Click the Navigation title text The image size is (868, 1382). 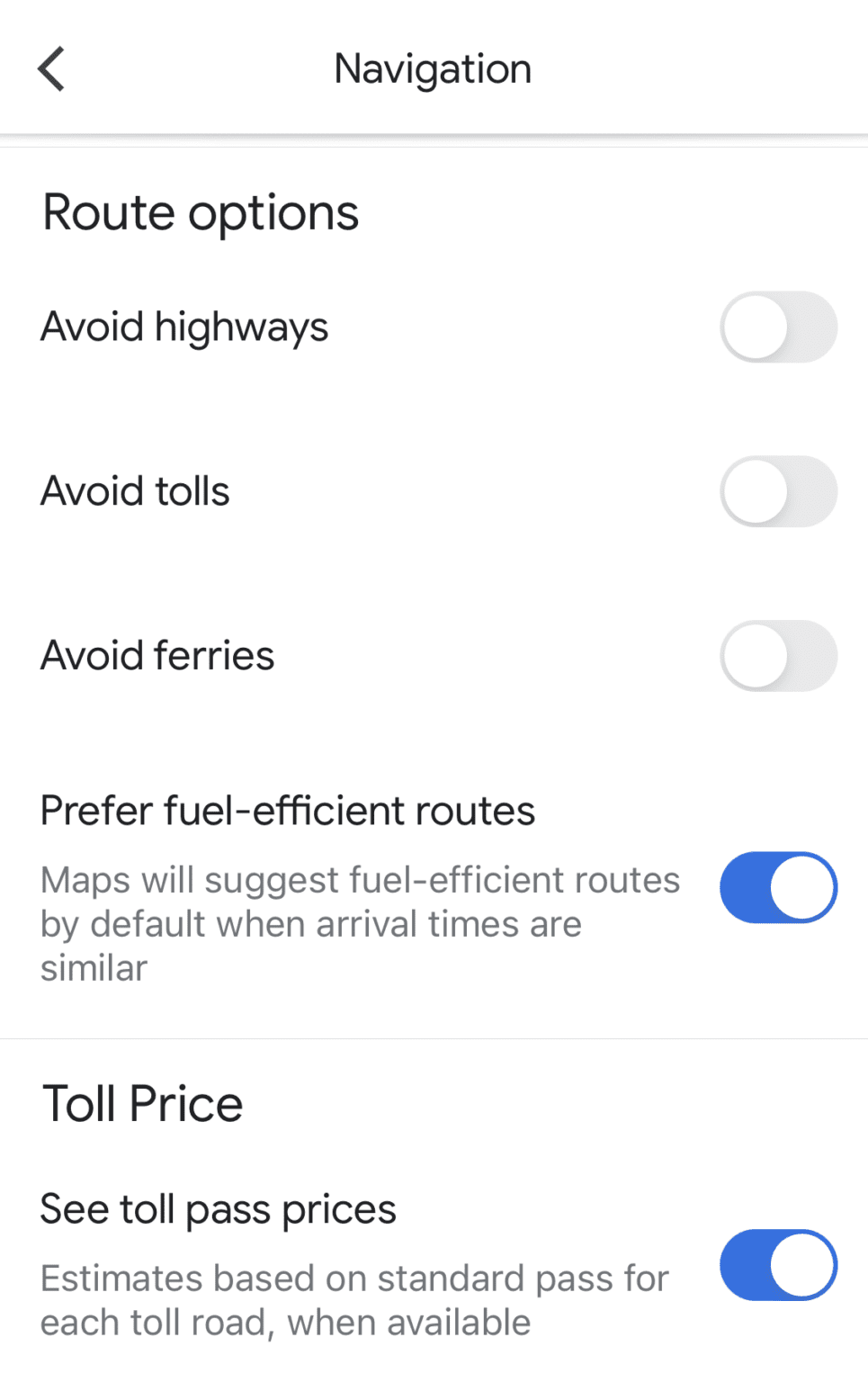432,67
